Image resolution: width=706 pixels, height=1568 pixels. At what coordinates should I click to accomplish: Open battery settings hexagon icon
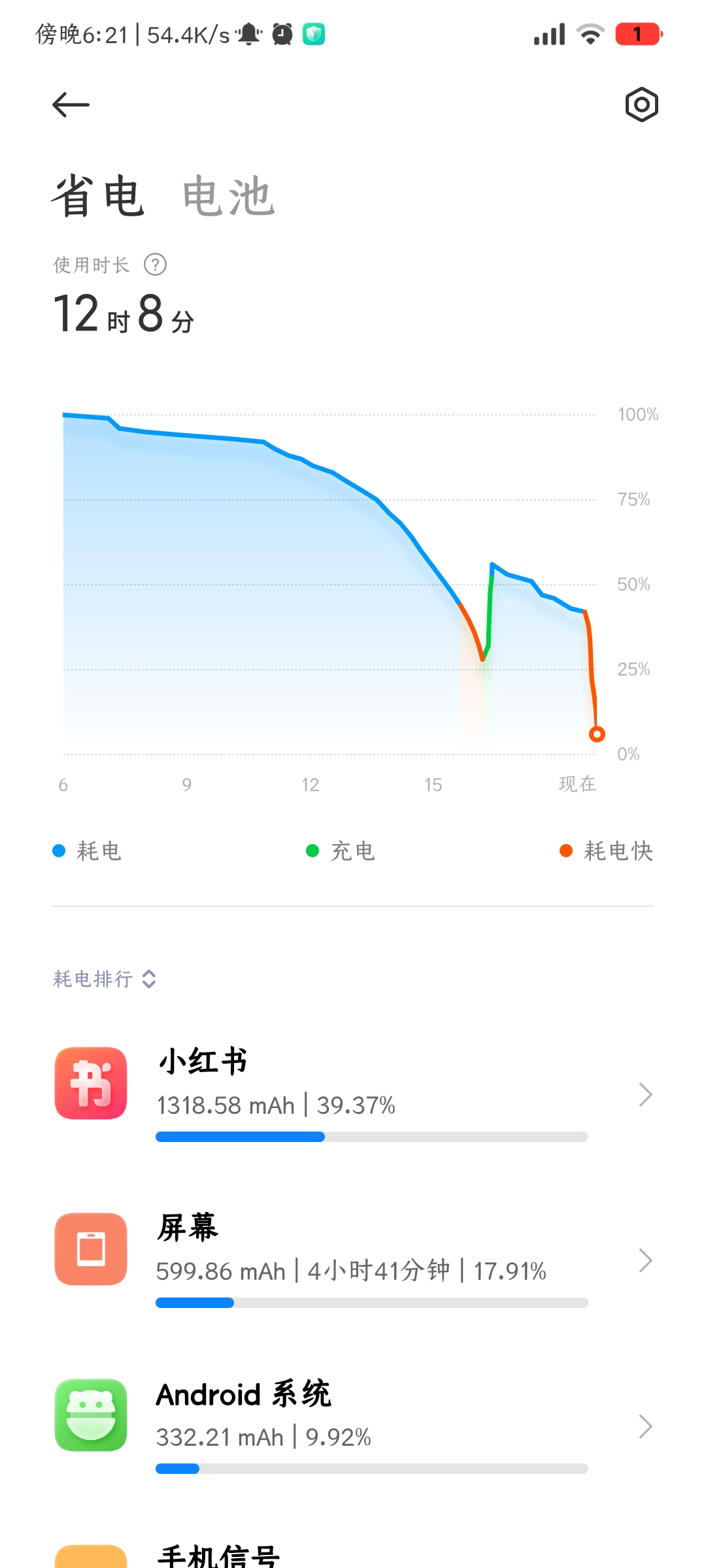coord(641,105)
